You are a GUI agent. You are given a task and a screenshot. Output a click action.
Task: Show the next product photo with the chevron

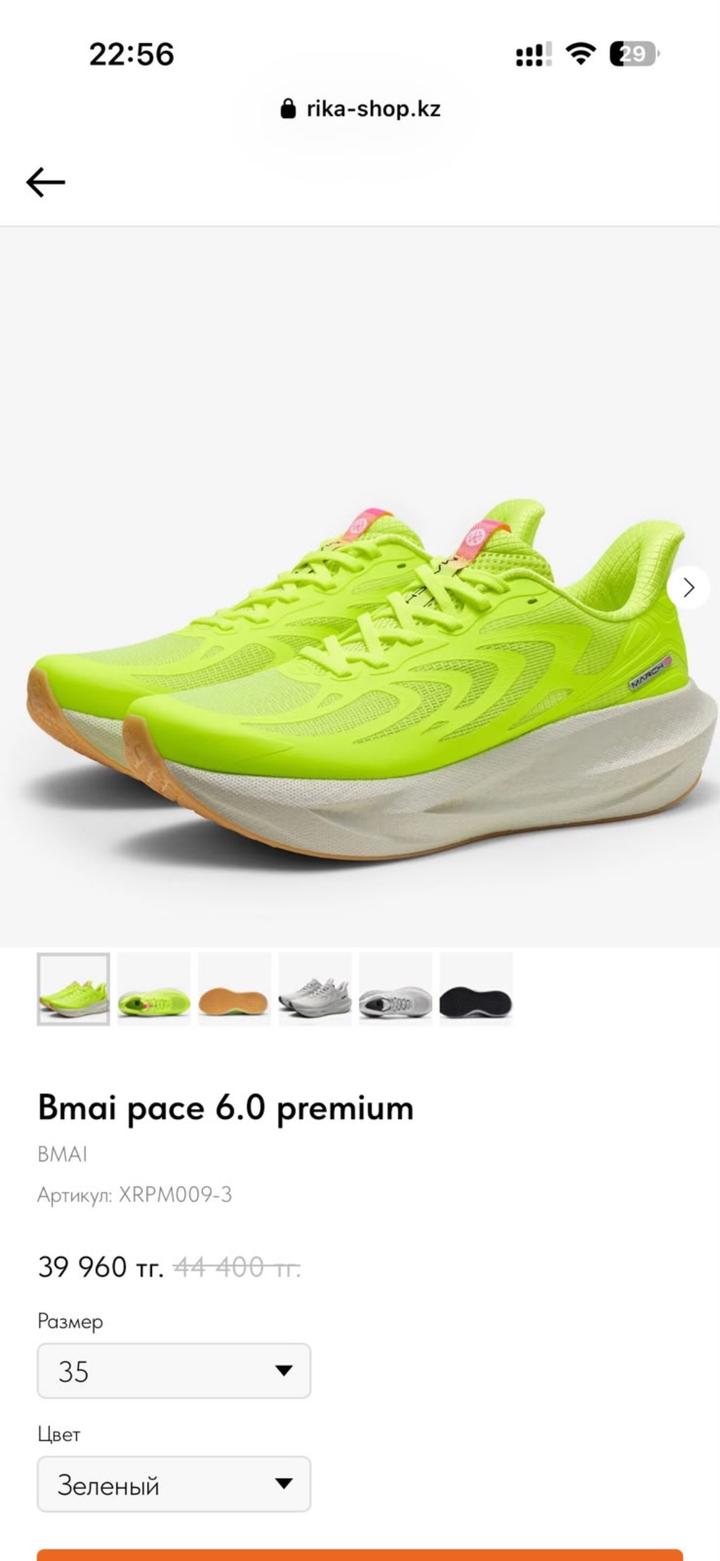[688, 588]
